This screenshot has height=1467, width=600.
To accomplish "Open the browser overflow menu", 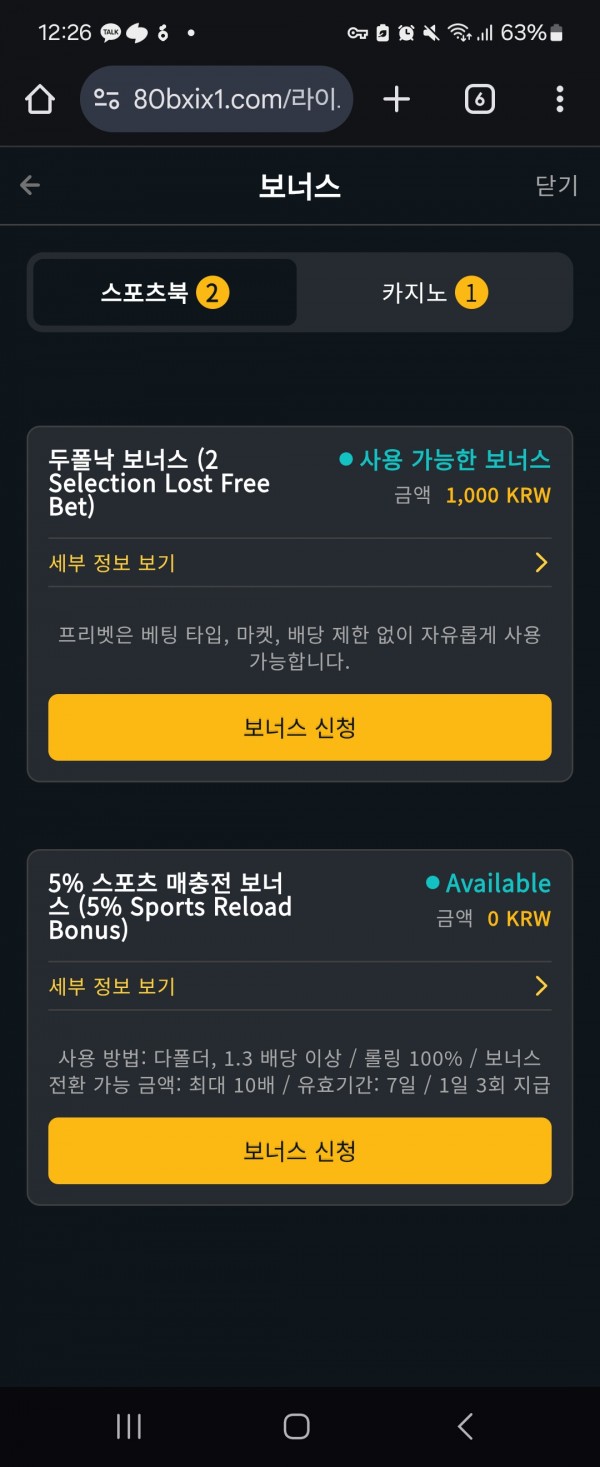I will [x=559, y=99].
